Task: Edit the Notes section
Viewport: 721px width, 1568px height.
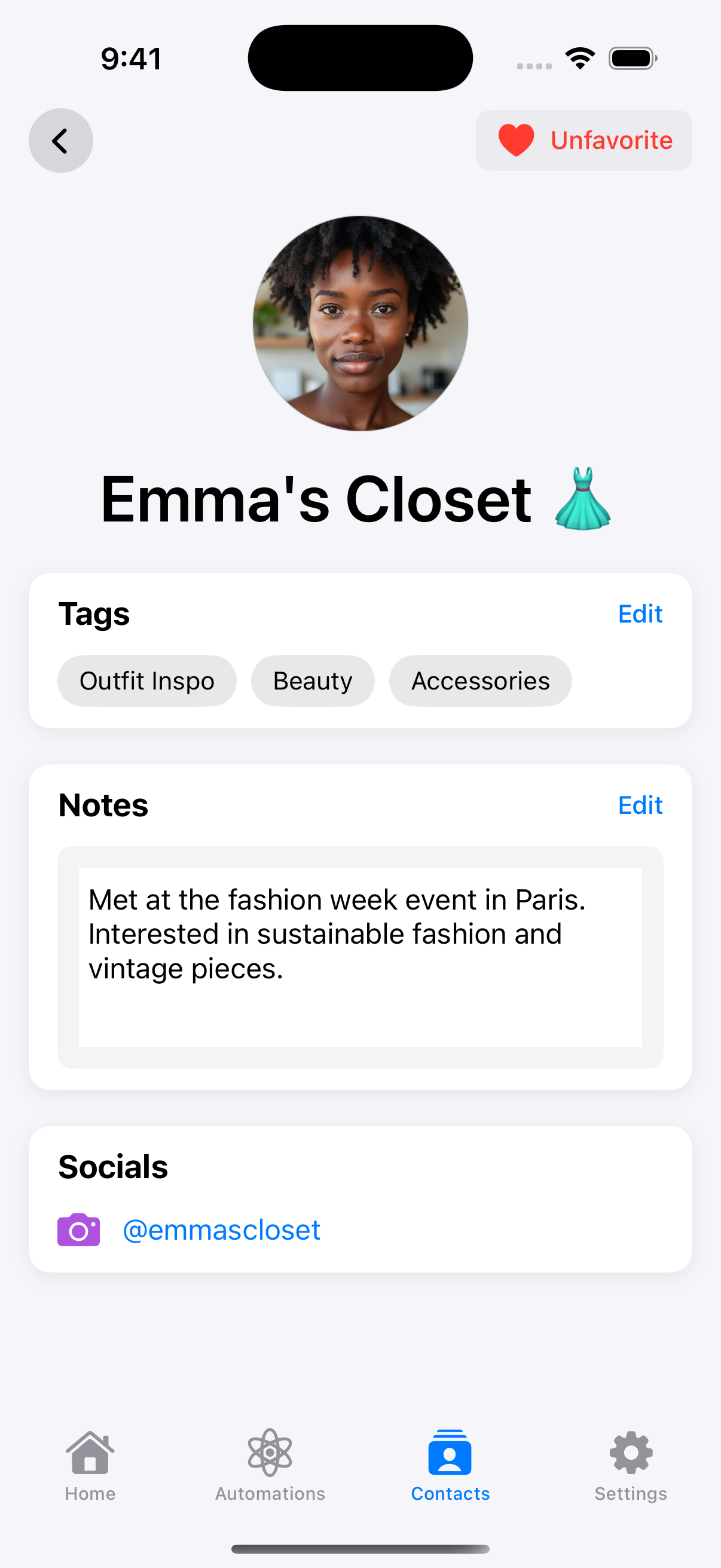Action: 640,805
